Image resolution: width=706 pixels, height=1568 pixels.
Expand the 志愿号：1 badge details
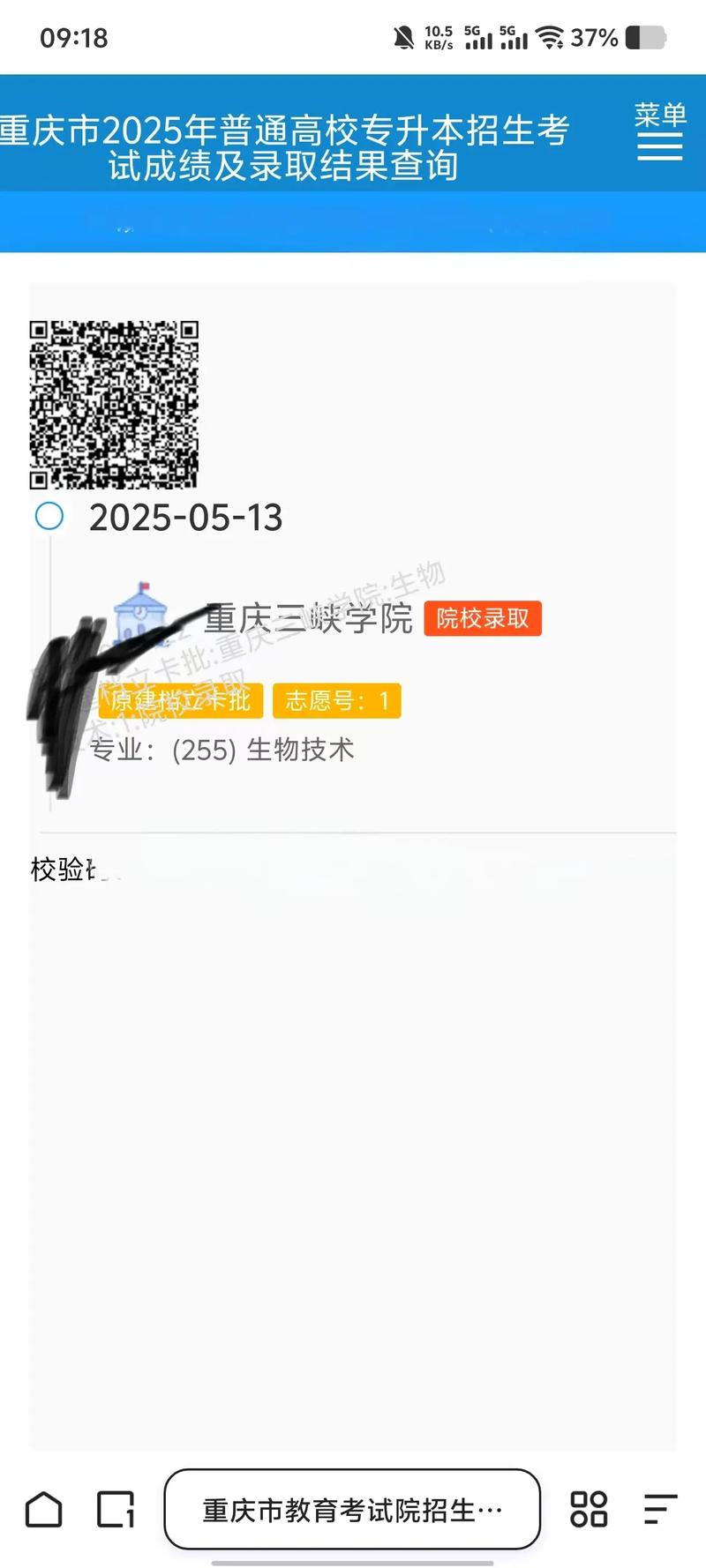pyautogui.click(x=337, y=700)
